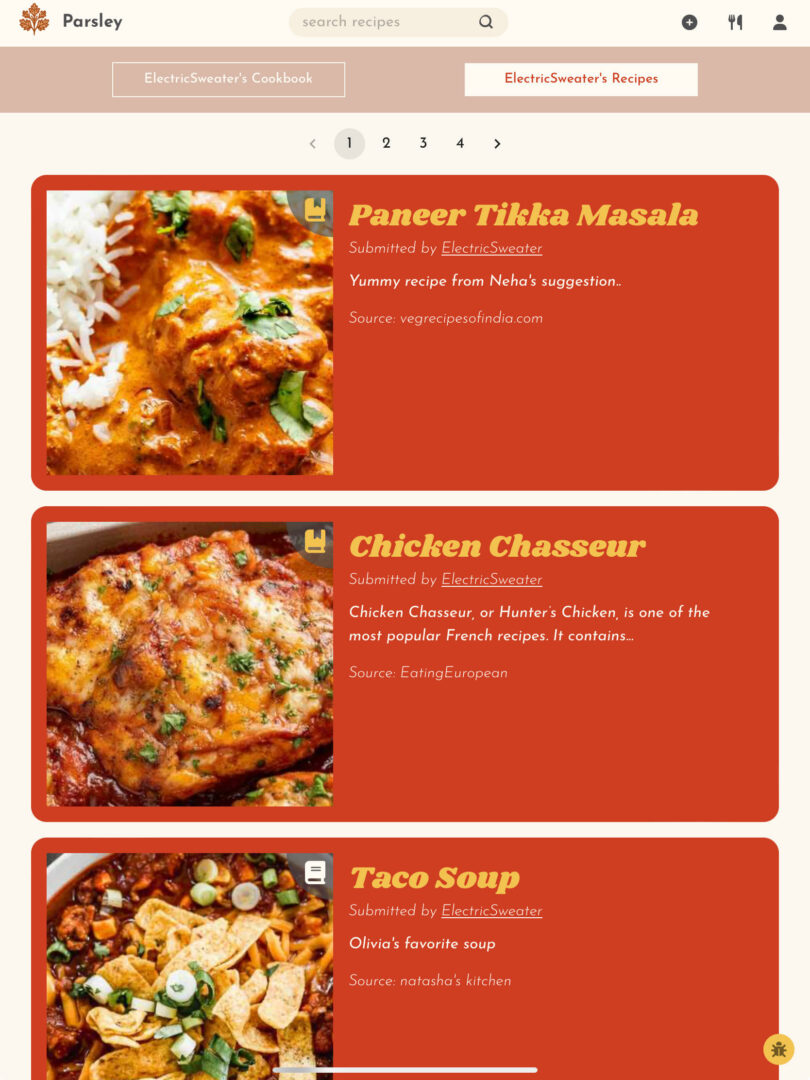Open the Taco Soup recipe card
This screenshot has width=810, height=1080.
click(434, 878)
